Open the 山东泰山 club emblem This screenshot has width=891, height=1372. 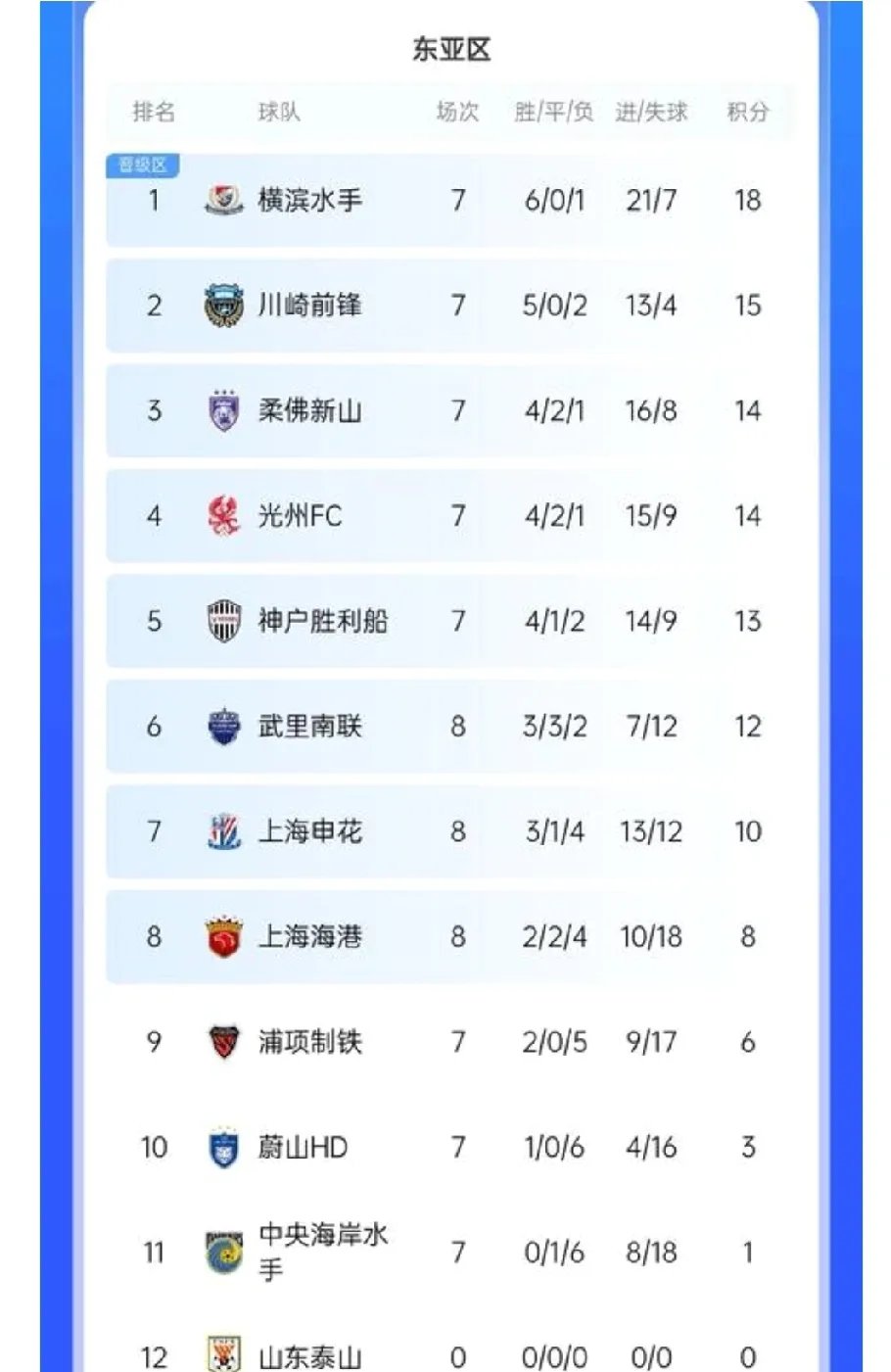pyautogui.click(x=225, y=1356)
